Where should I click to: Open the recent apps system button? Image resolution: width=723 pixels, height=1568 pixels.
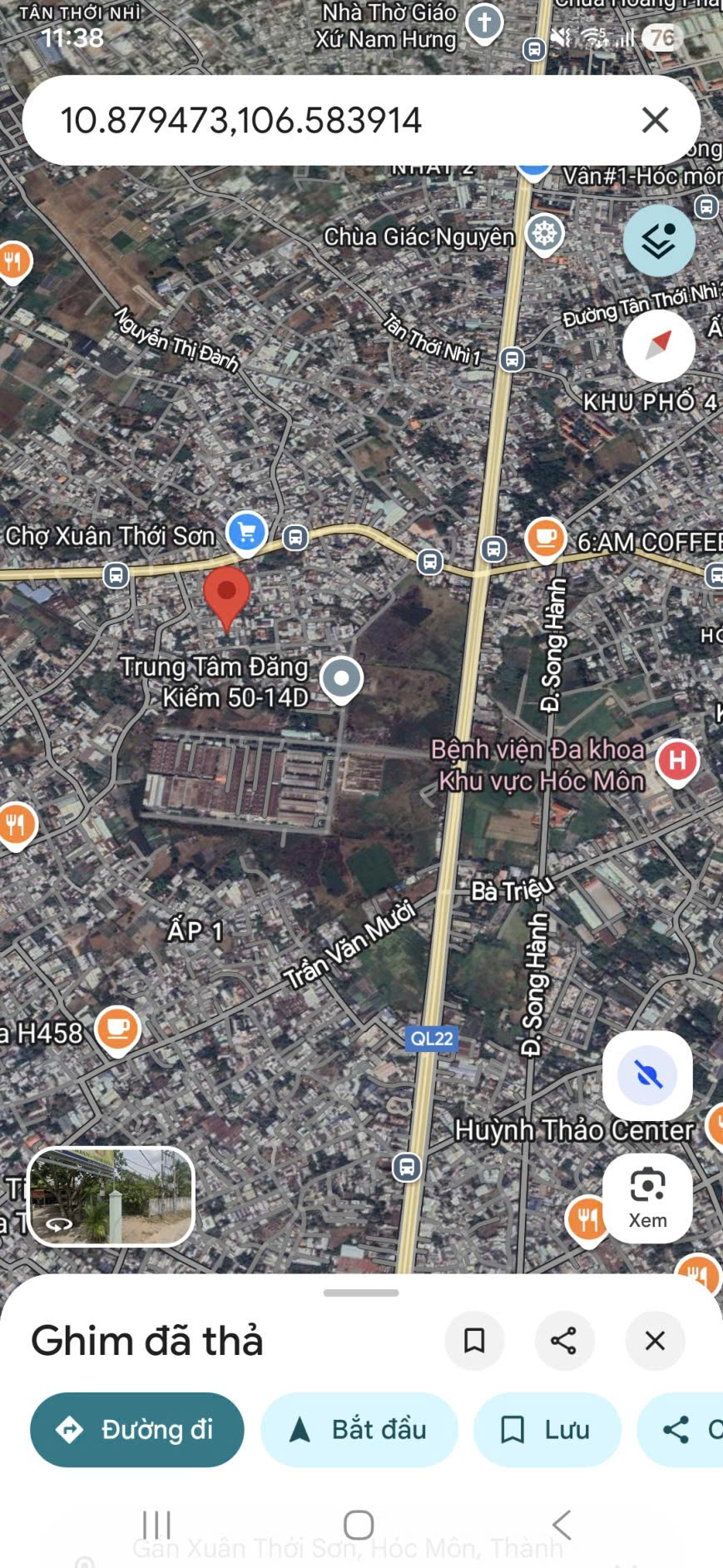click(x=156, y=1525)
